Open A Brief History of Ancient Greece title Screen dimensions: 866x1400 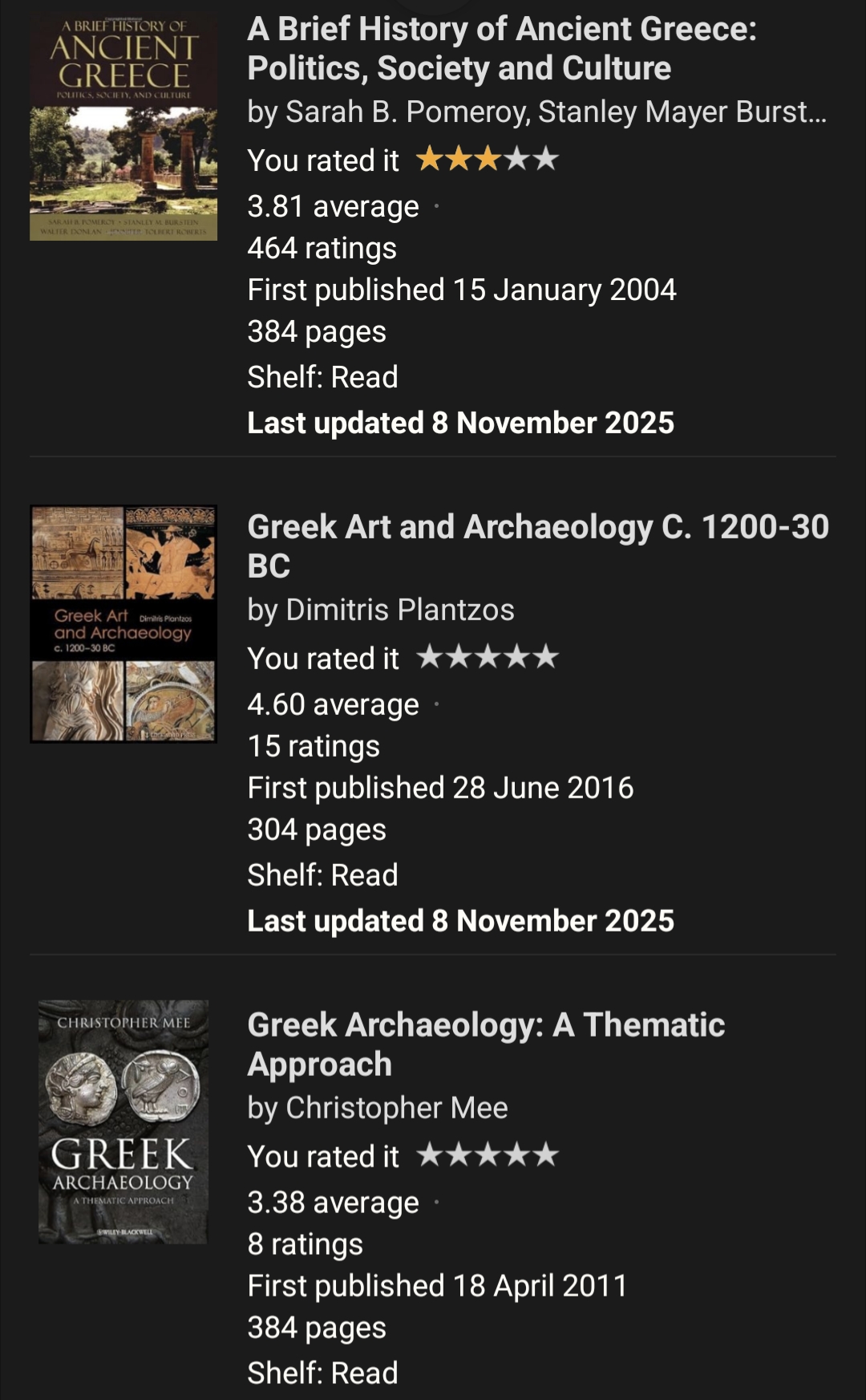point(501,49)
